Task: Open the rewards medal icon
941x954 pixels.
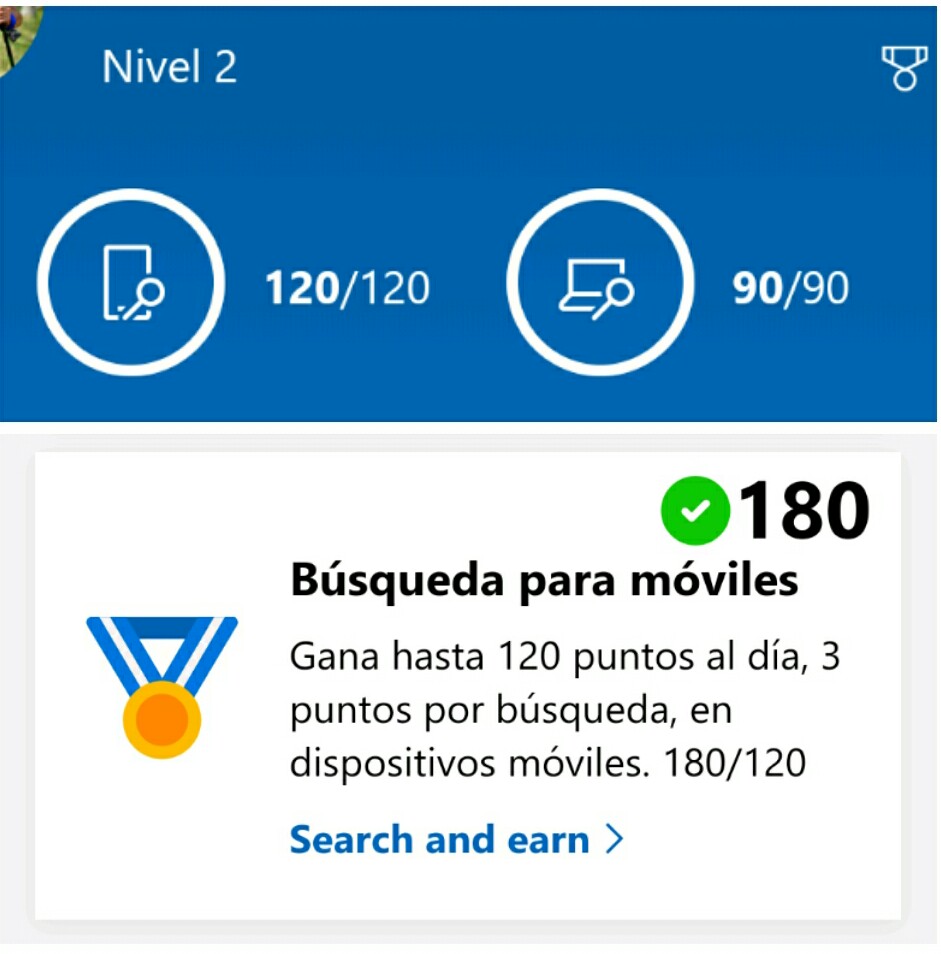Action: click(903, 68)
